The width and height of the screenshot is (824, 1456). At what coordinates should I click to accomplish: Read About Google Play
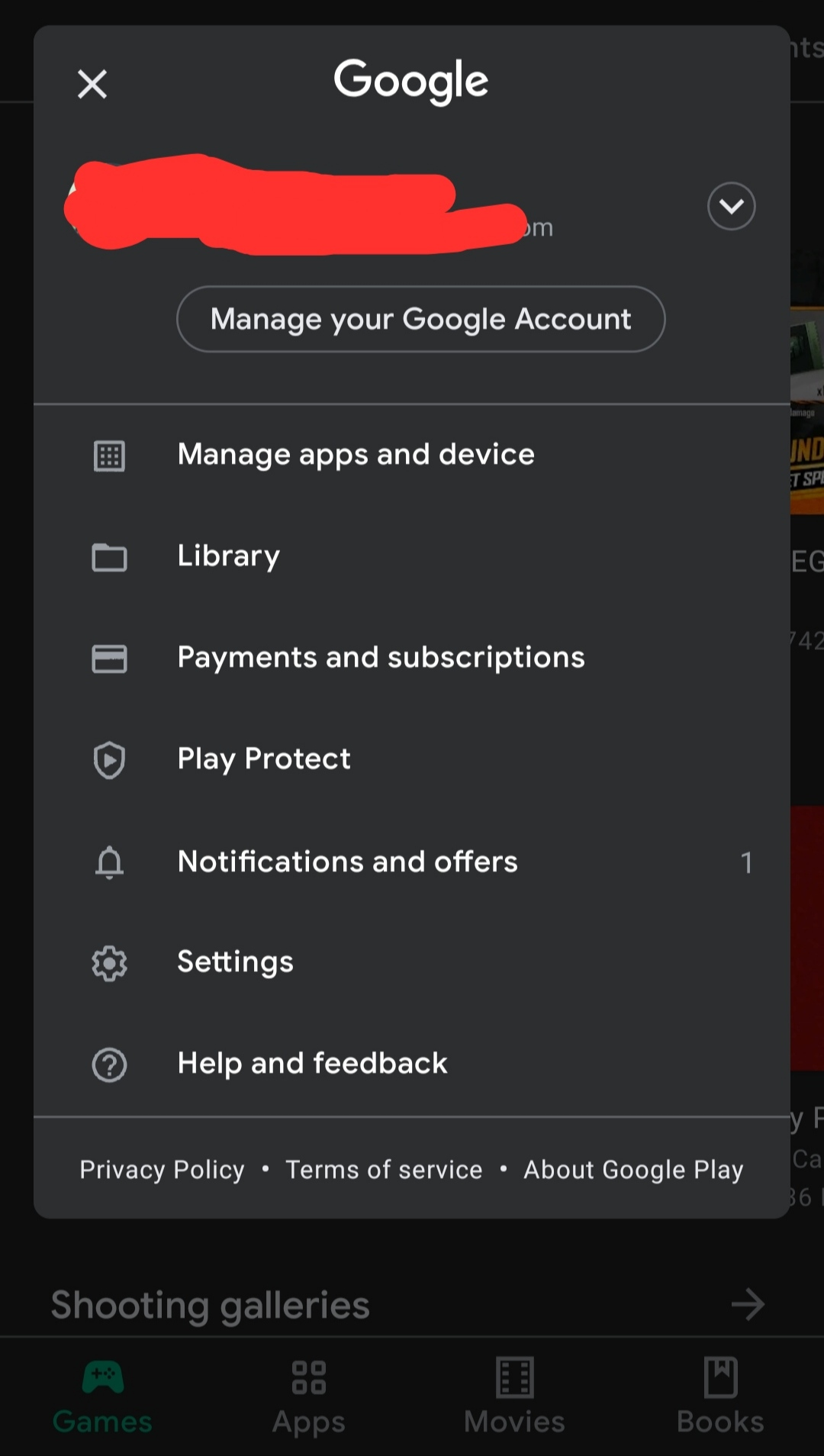pyautogui.click(x=633, y=1169)
